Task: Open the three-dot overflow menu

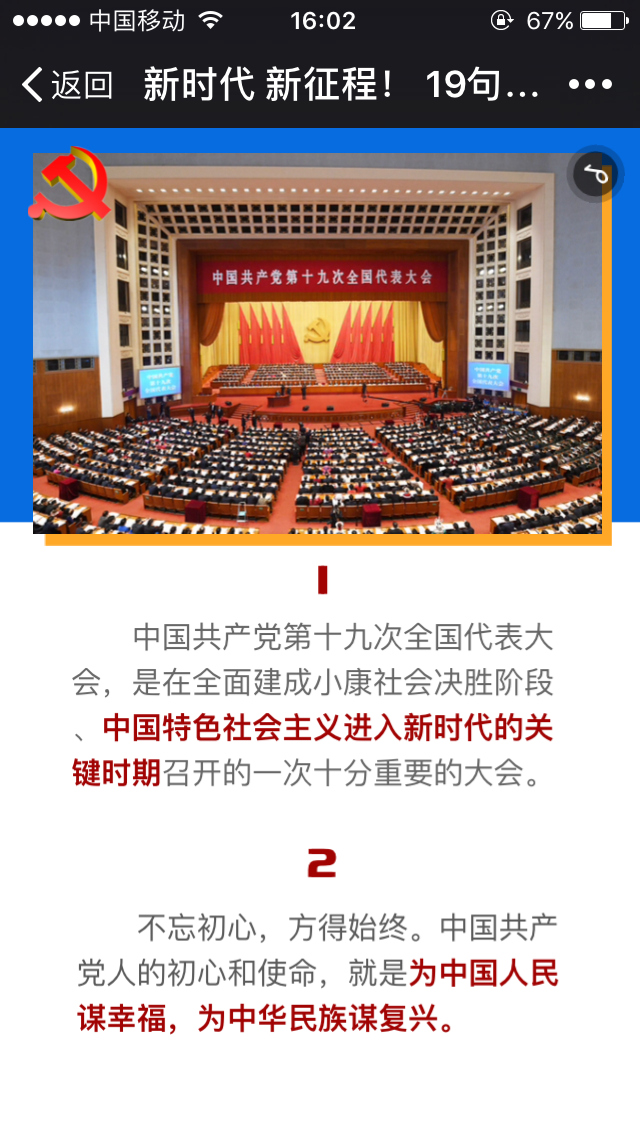Action: (x=590, y=85)
